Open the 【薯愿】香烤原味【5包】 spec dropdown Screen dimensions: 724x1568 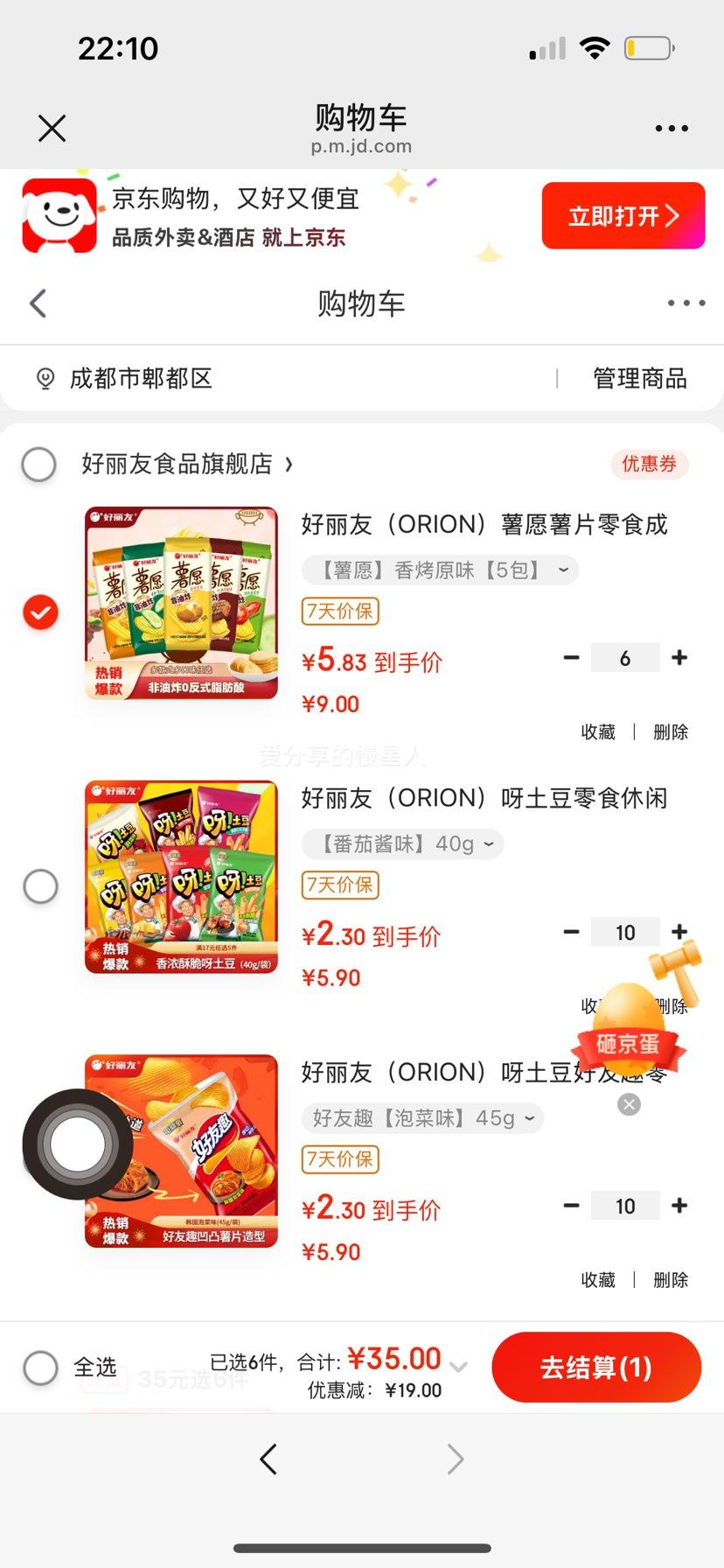440,570
